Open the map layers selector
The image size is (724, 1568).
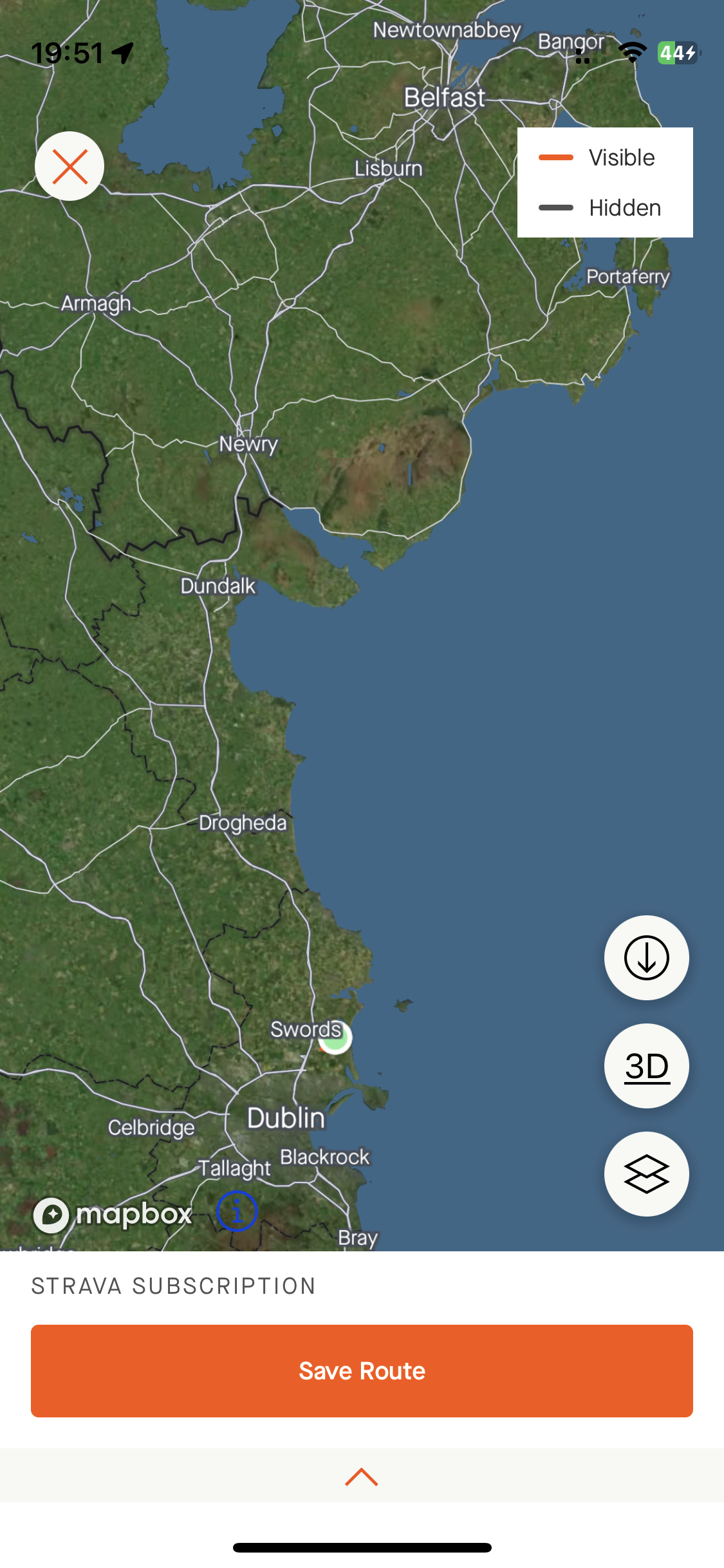point(646,1174)
